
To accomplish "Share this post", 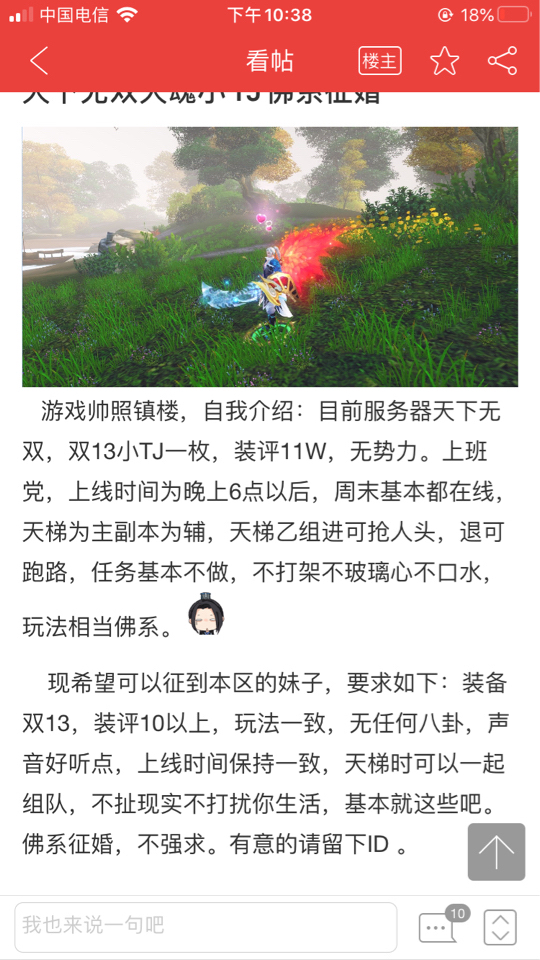I will pyautogui.click(x=503, y=61).
